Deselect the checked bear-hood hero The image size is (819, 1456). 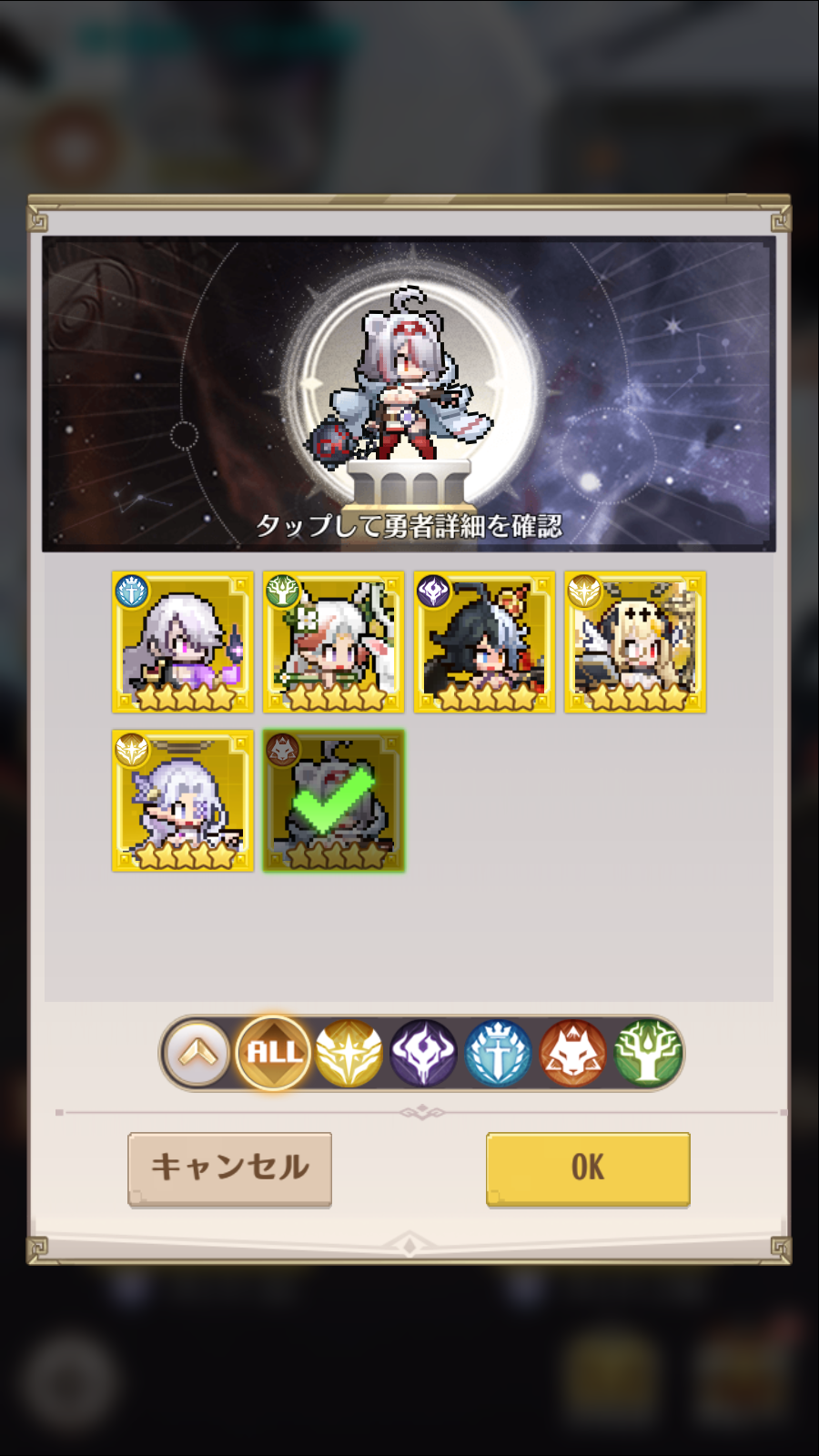point(333,801)
